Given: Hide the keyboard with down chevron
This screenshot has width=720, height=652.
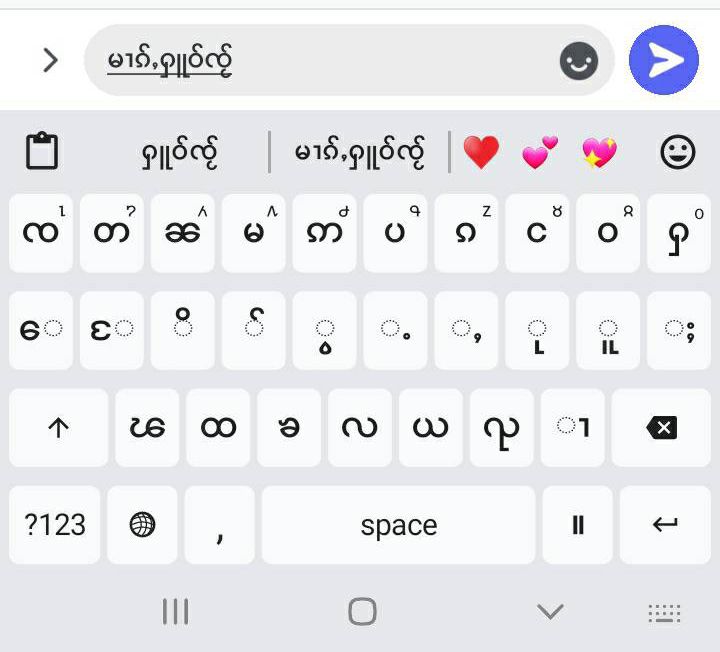Looking at the screenshot, I should point(550,611).
